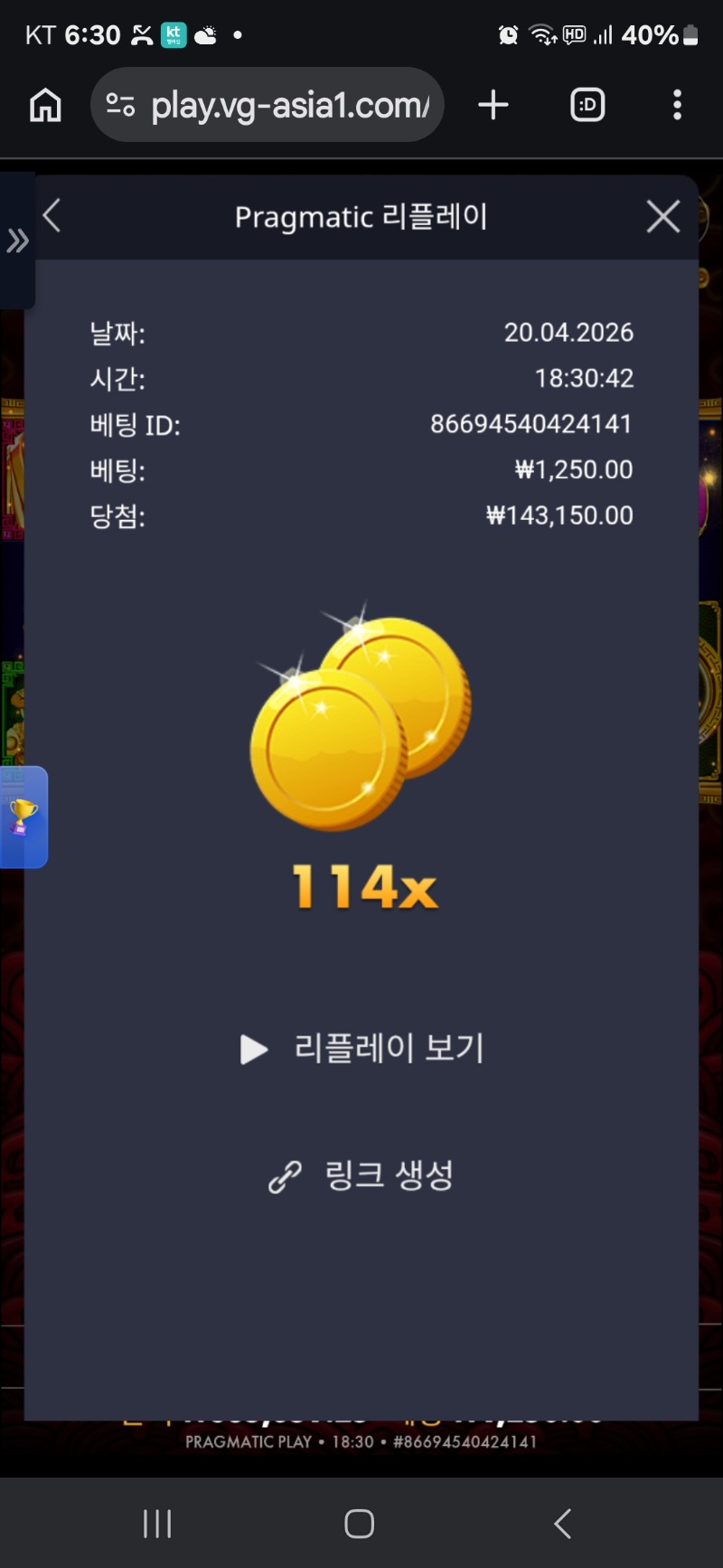
Task: Open system recent apps
Action: [157, 1524]
